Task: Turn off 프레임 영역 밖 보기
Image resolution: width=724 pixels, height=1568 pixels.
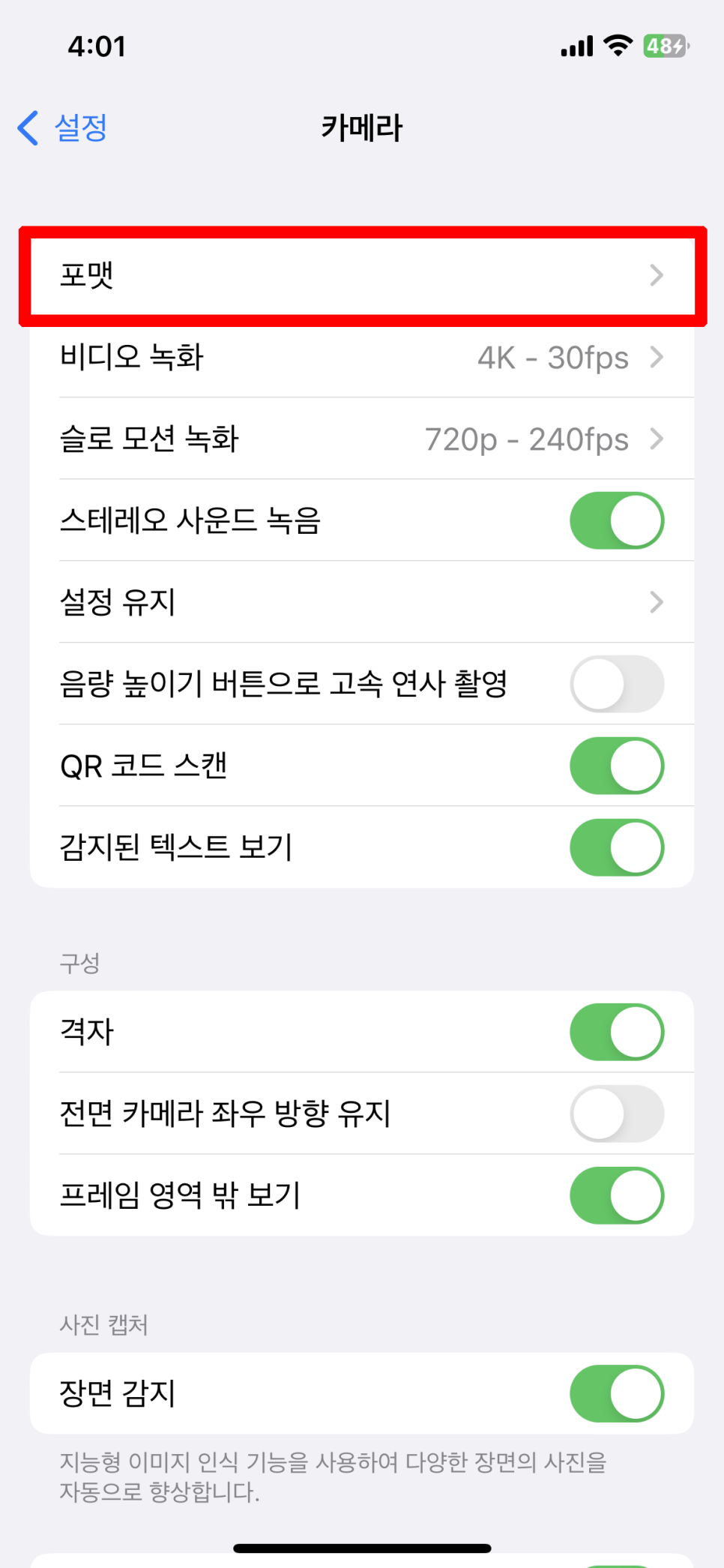Action: click(x=617, y=1195)
